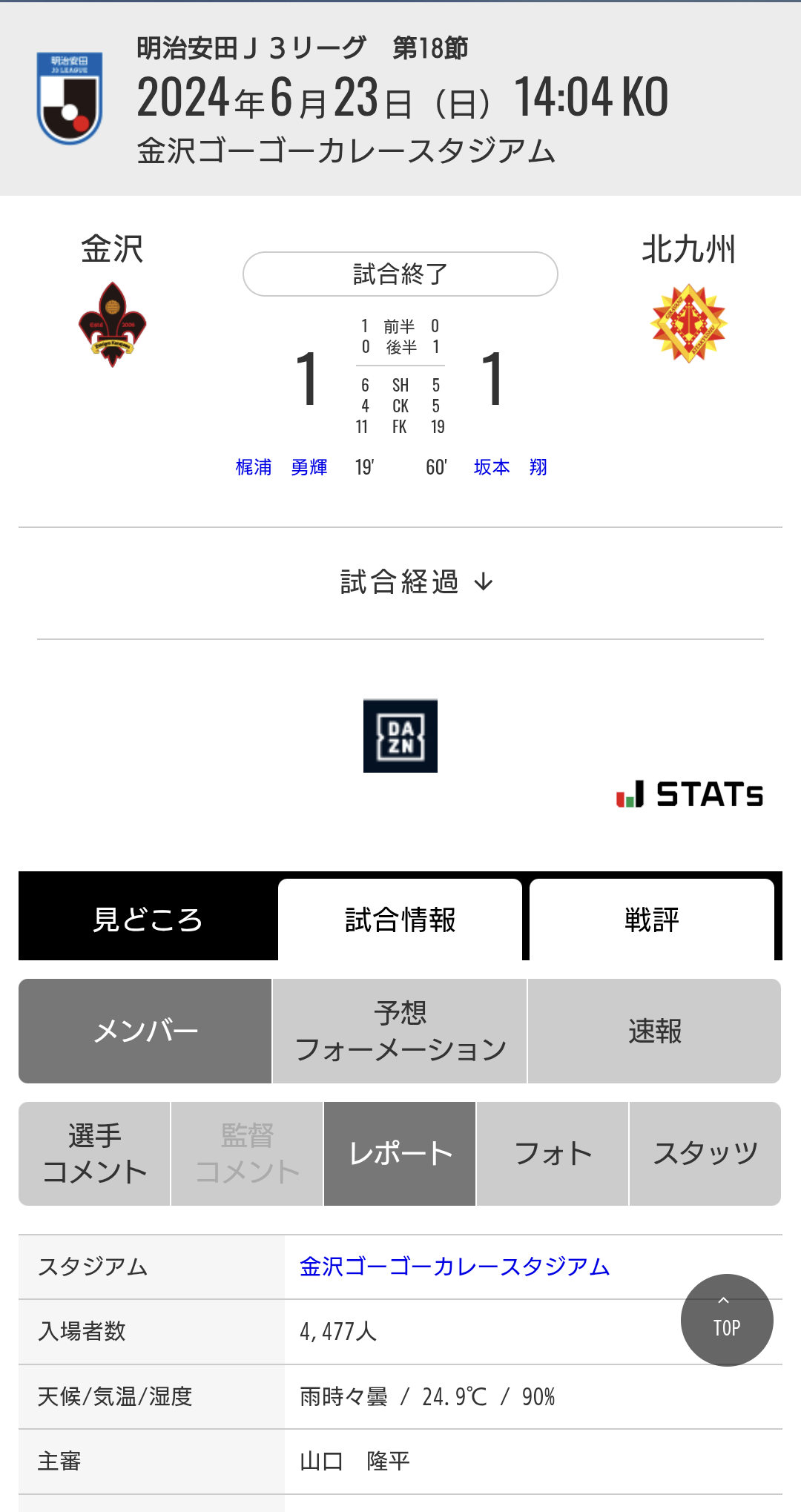
Task: Open the 北九州 team emblem
Action: (x=688, y=323)
